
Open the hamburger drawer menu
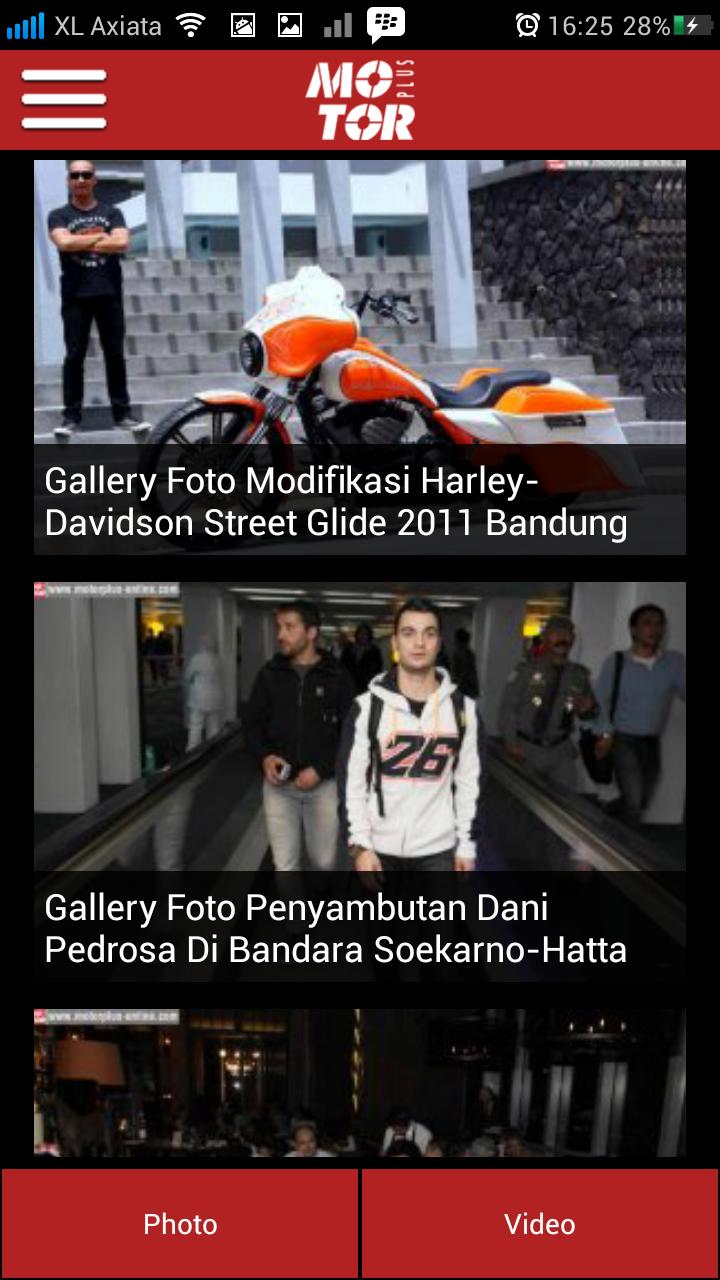[x=63, y=100]
